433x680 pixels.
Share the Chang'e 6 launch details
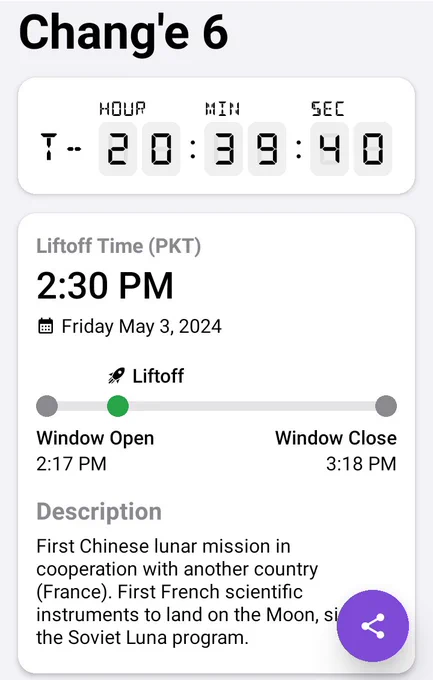click(x=373, y=626)
